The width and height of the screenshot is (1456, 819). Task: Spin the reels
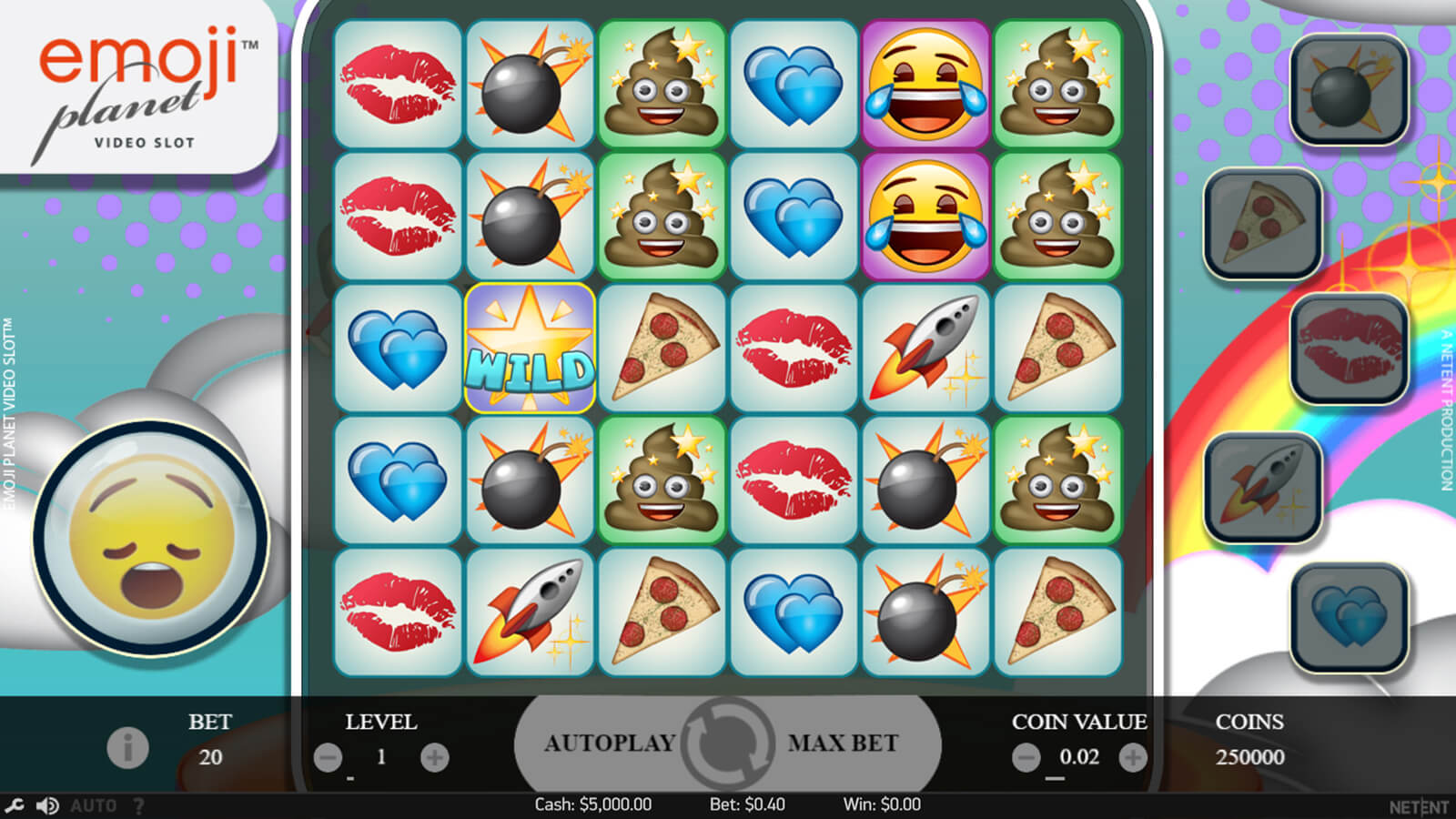point(728,743)
